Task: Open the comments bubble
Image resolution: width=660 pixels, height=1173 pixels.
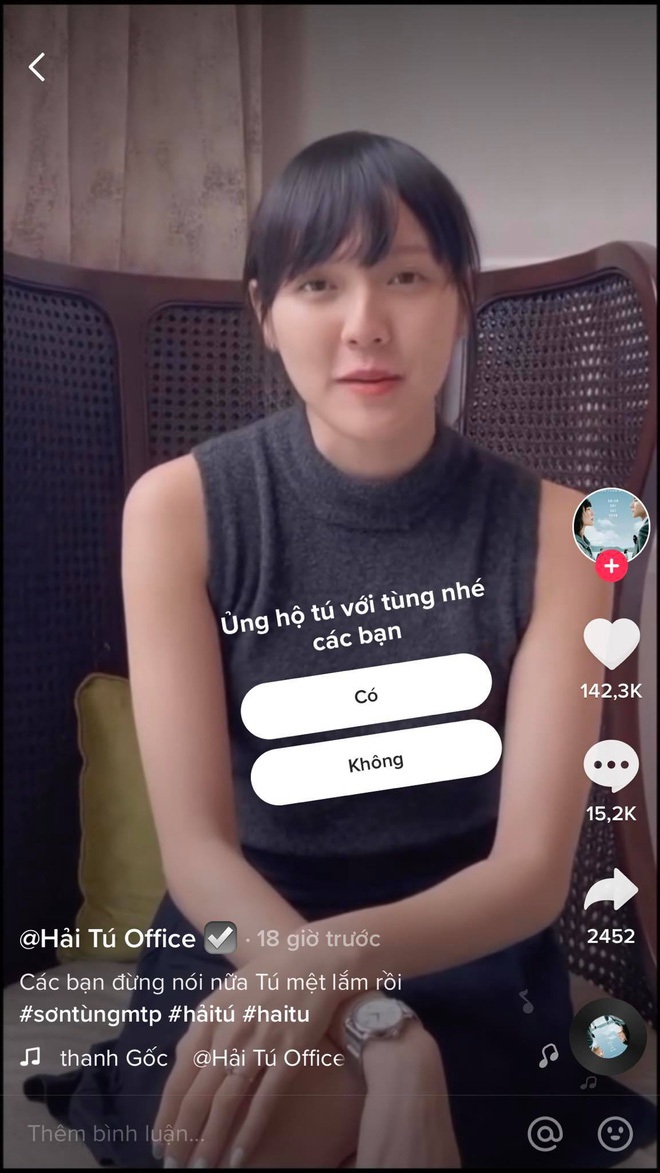Action: click(611, 768)
